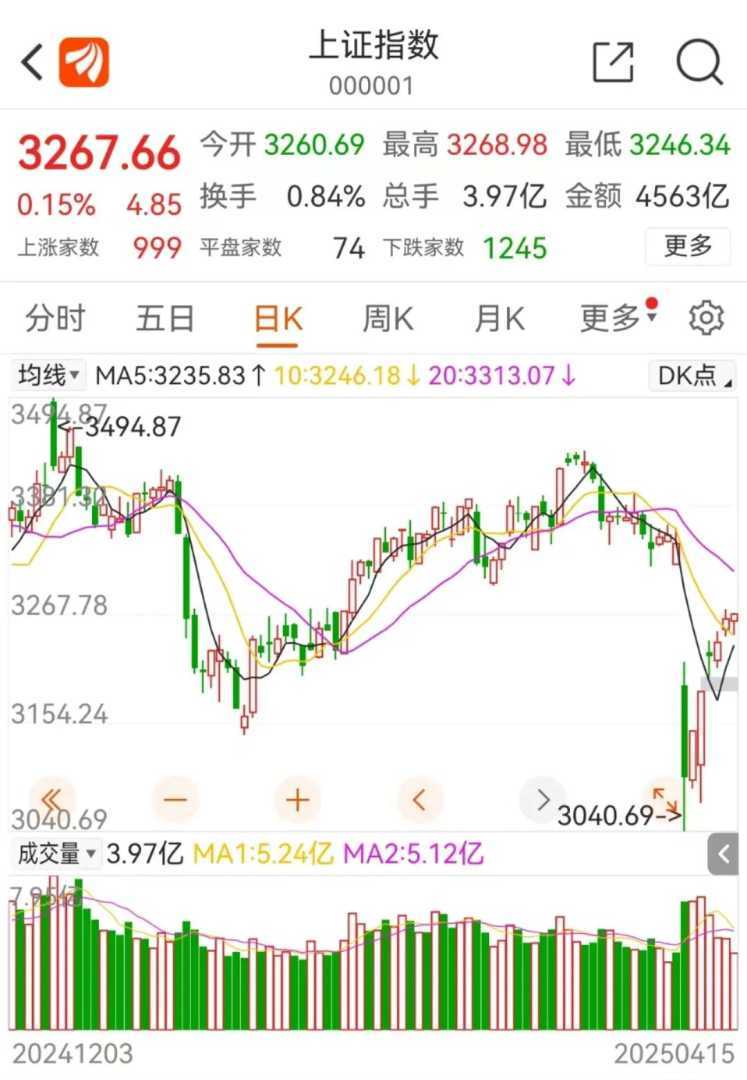
Task: Move chart one step left
Action: coord(420,799)
